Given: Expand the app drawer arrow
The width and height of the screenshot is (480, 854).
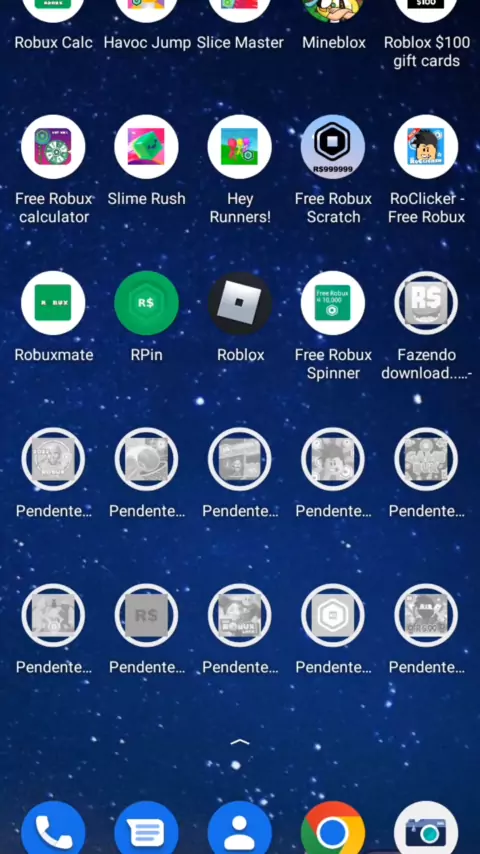Looking at the screenshot, I should (240, 742).
